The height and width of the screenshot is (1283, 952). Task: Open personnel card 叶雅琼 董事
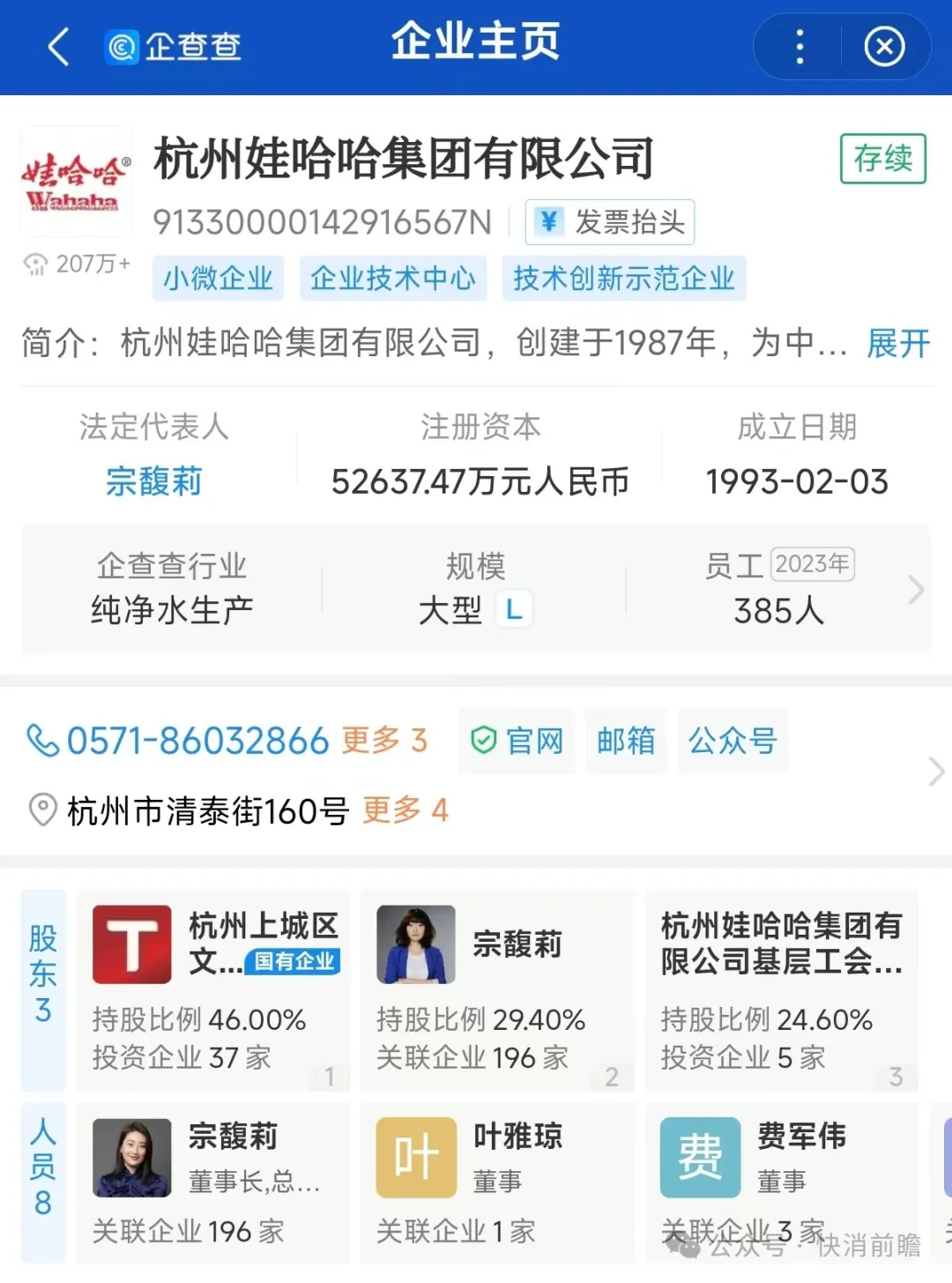click(497, 1182)
